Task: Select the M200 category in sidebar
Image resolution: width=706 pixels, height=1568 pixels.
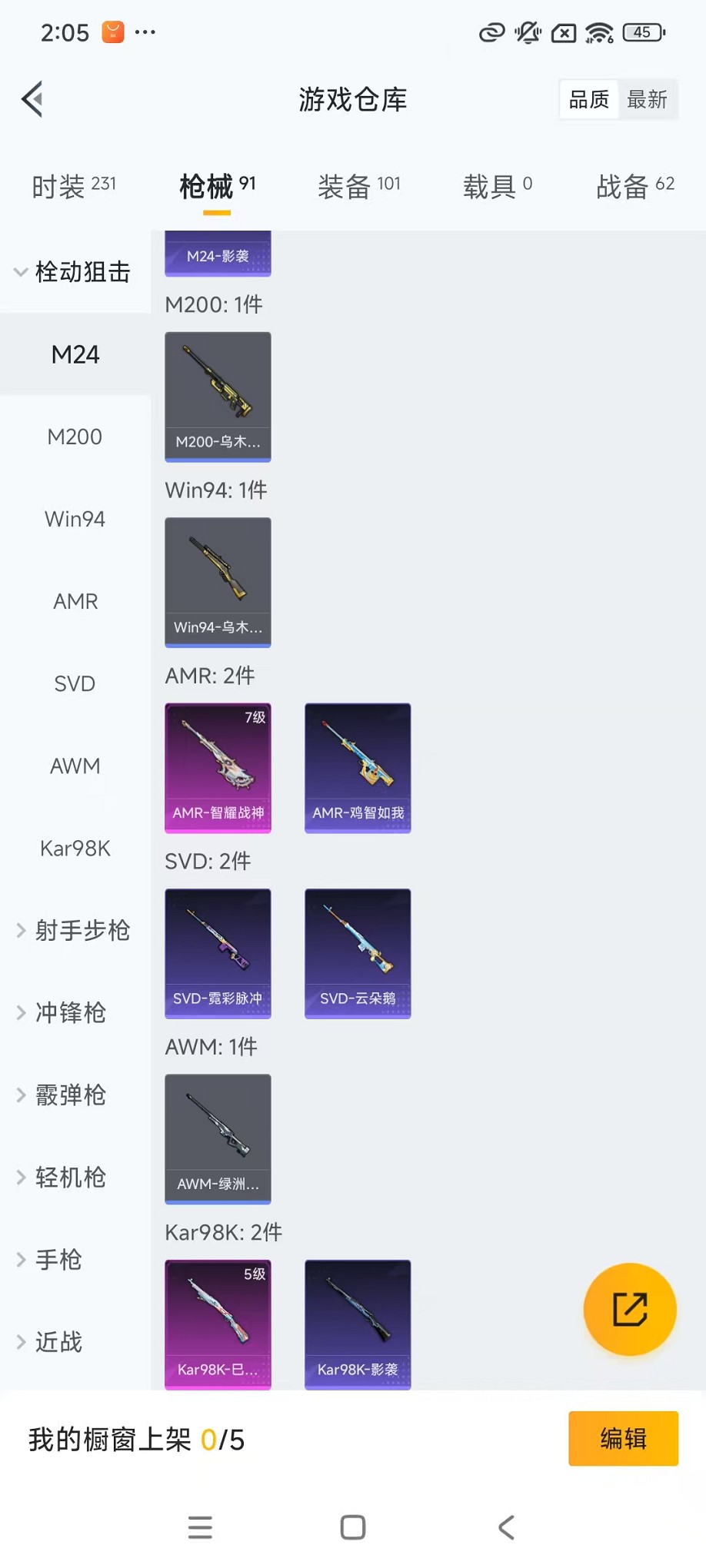Action: 75,437
